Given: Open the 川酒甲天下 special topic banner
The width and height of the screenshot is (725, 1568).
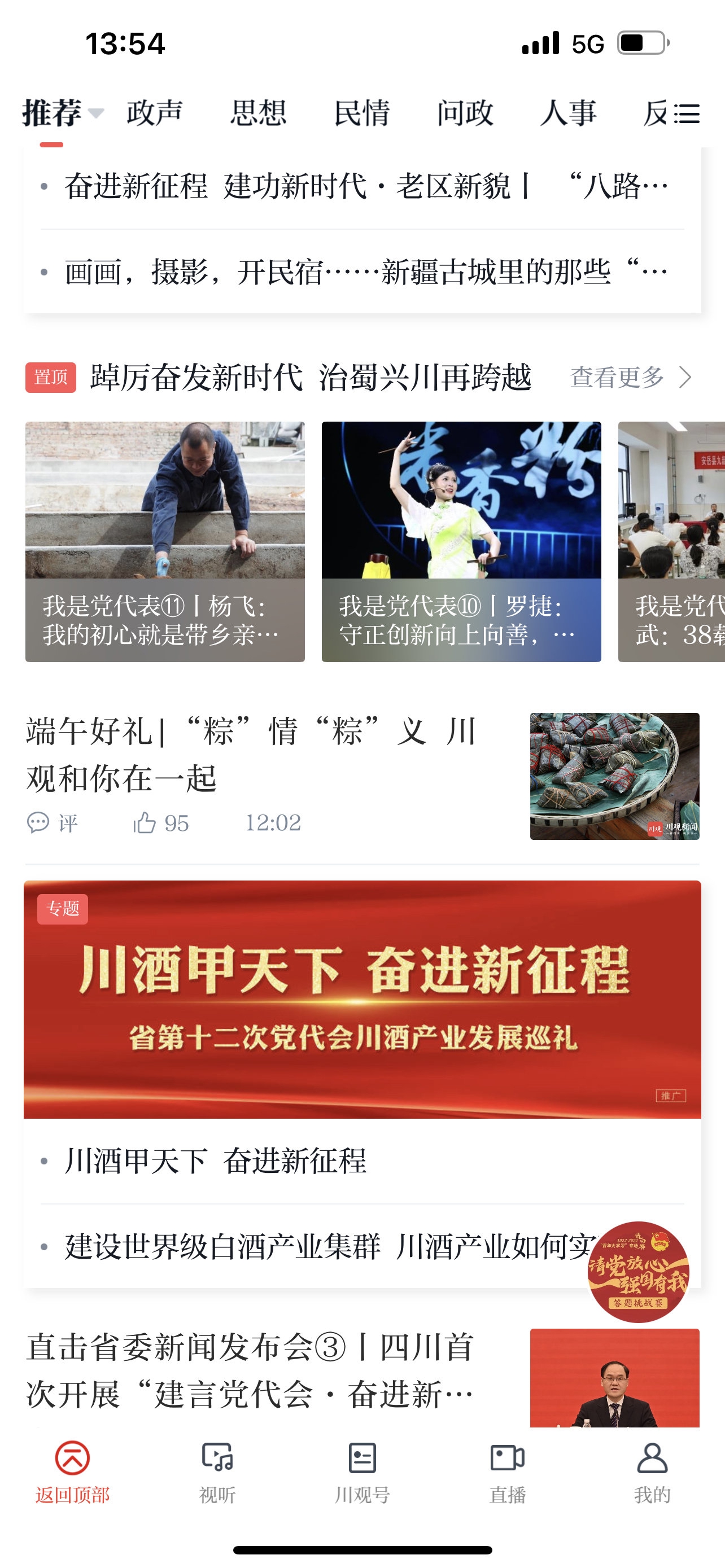Looking at the screenshot, I should coord(362,999).
